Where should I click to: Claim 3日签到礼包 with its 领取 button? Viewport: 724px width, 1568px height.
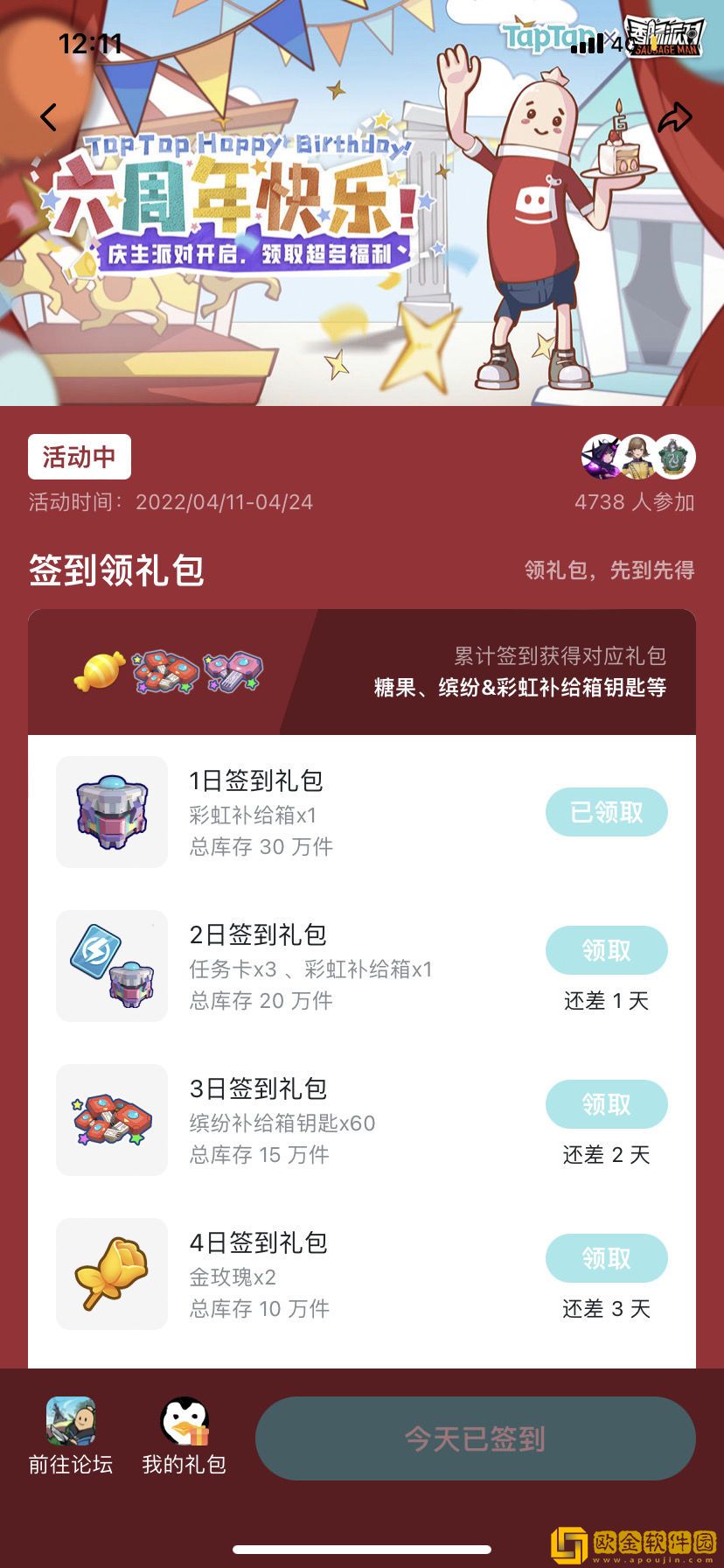pyautogui.click(x=607, y=1104)
